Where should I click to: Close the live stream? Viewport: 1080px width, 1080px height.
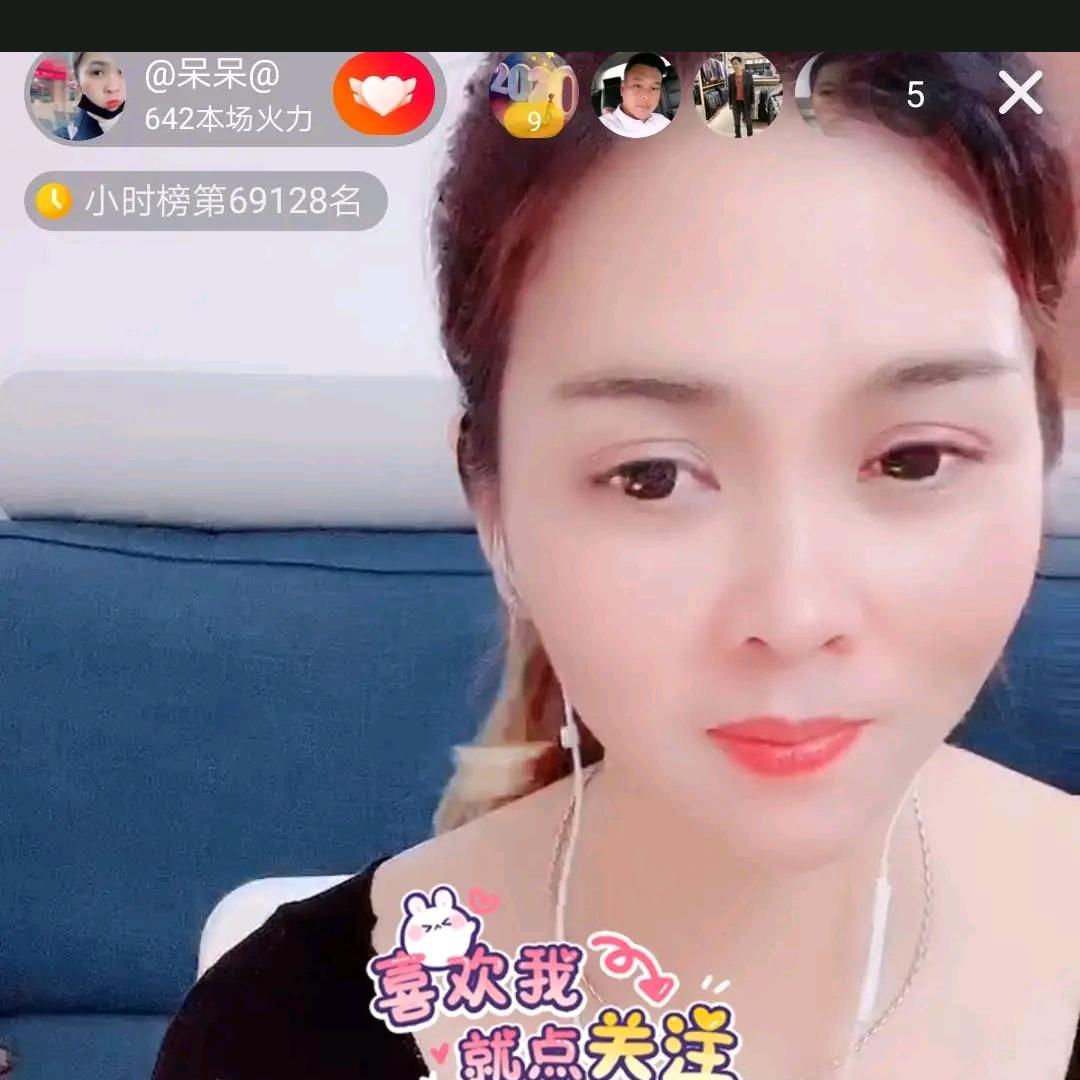click(x=1020, y=93)
